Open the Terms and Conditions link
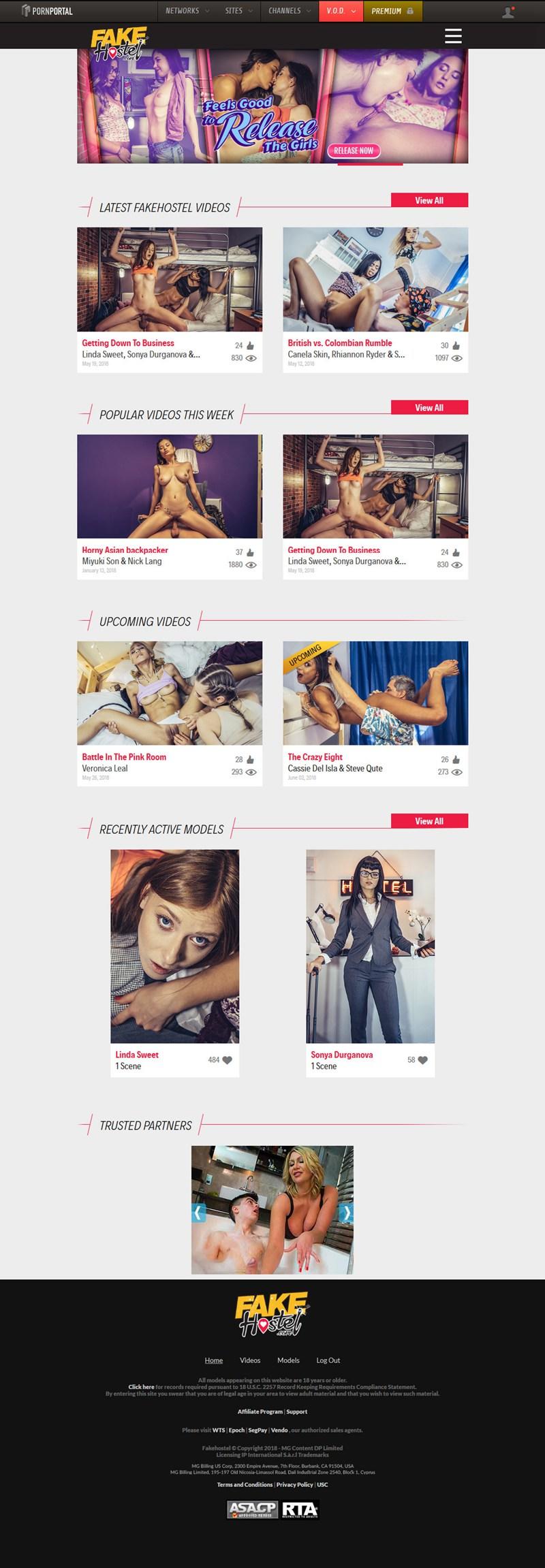This screenshot has height=1568, width=545. (x=245, y=1484)
